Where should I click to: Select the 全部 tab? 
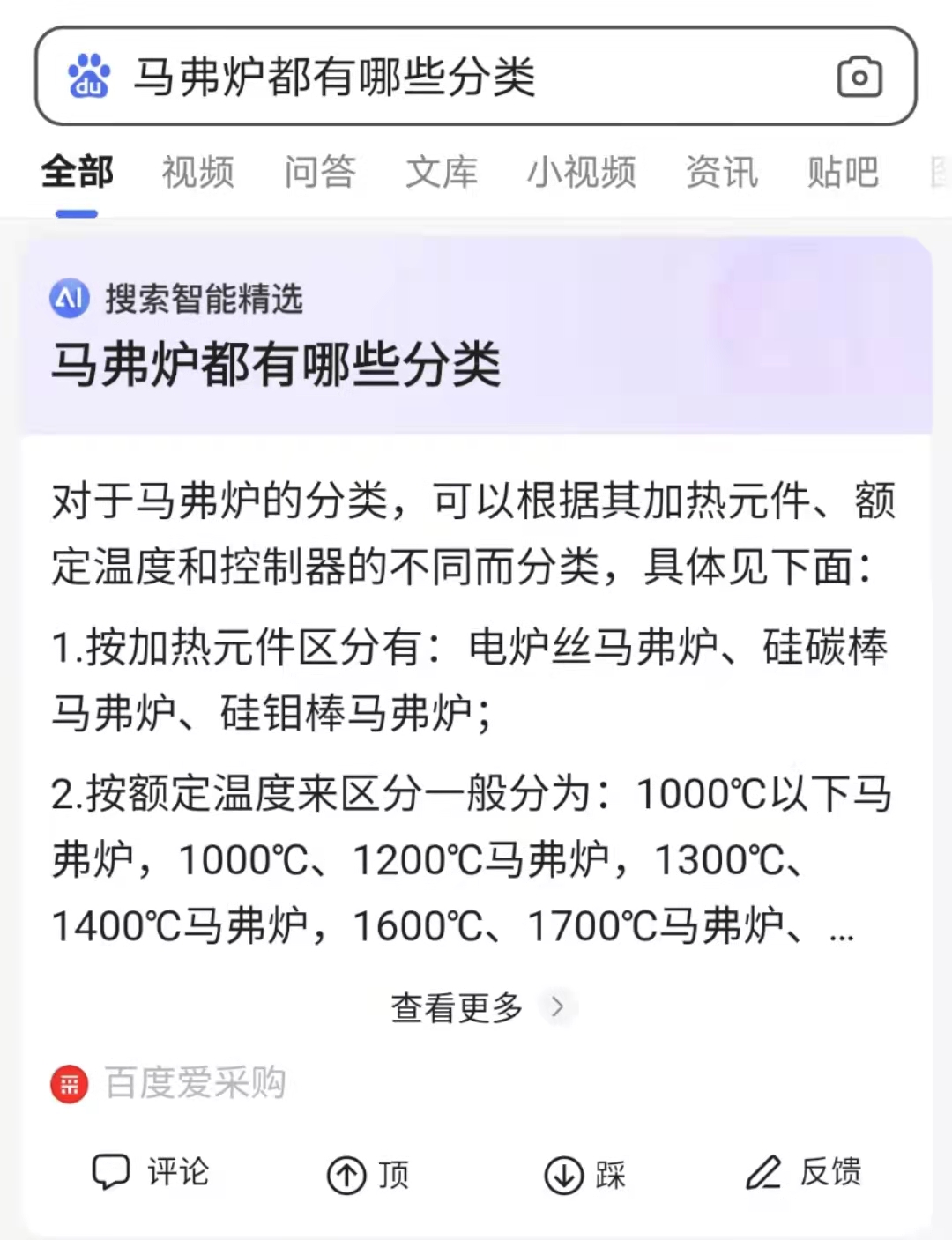(78, 172)
